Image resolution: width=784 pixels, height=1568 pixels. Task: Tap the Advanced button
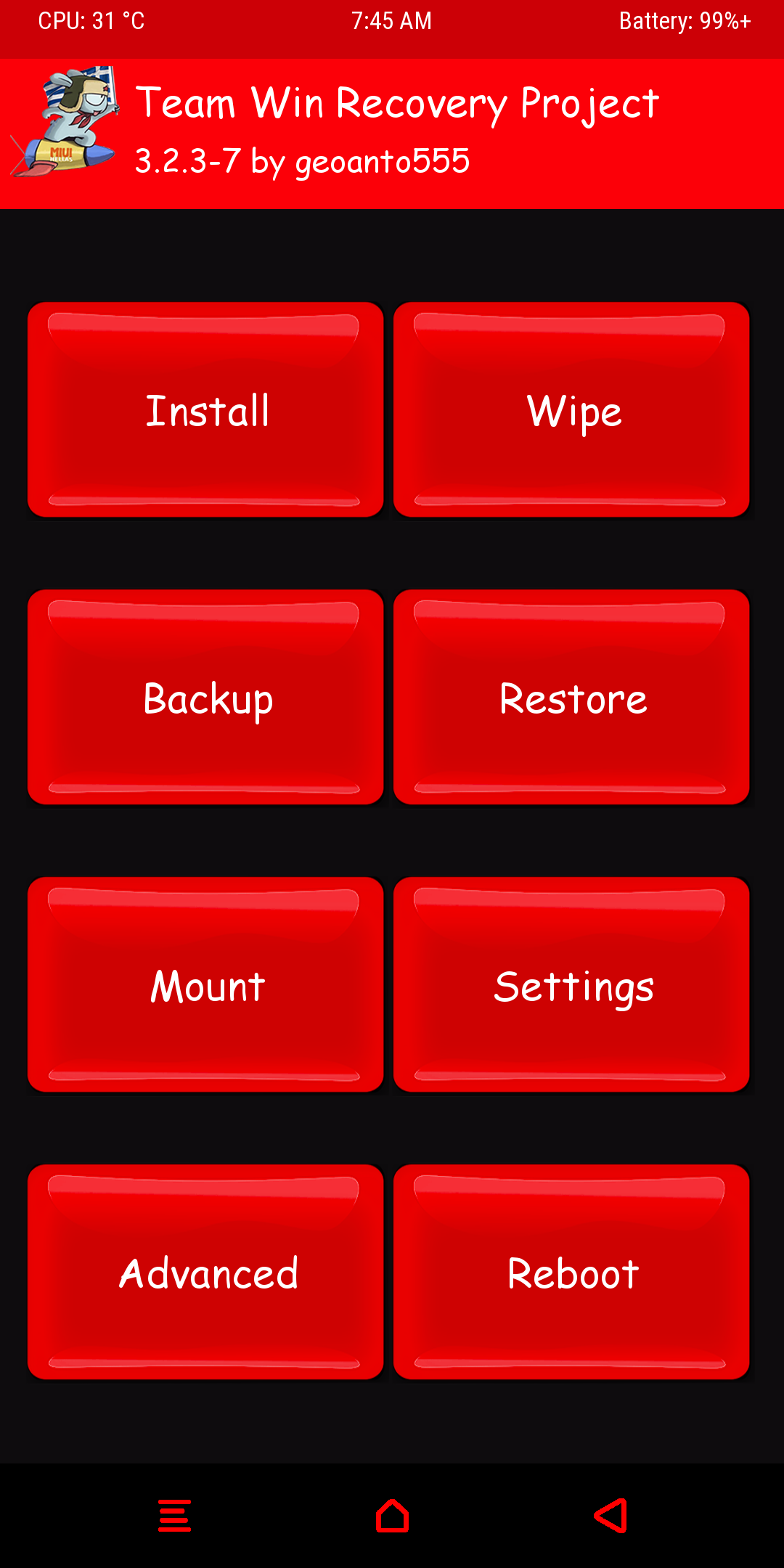pyautogui.click(x=205, y=1273)
